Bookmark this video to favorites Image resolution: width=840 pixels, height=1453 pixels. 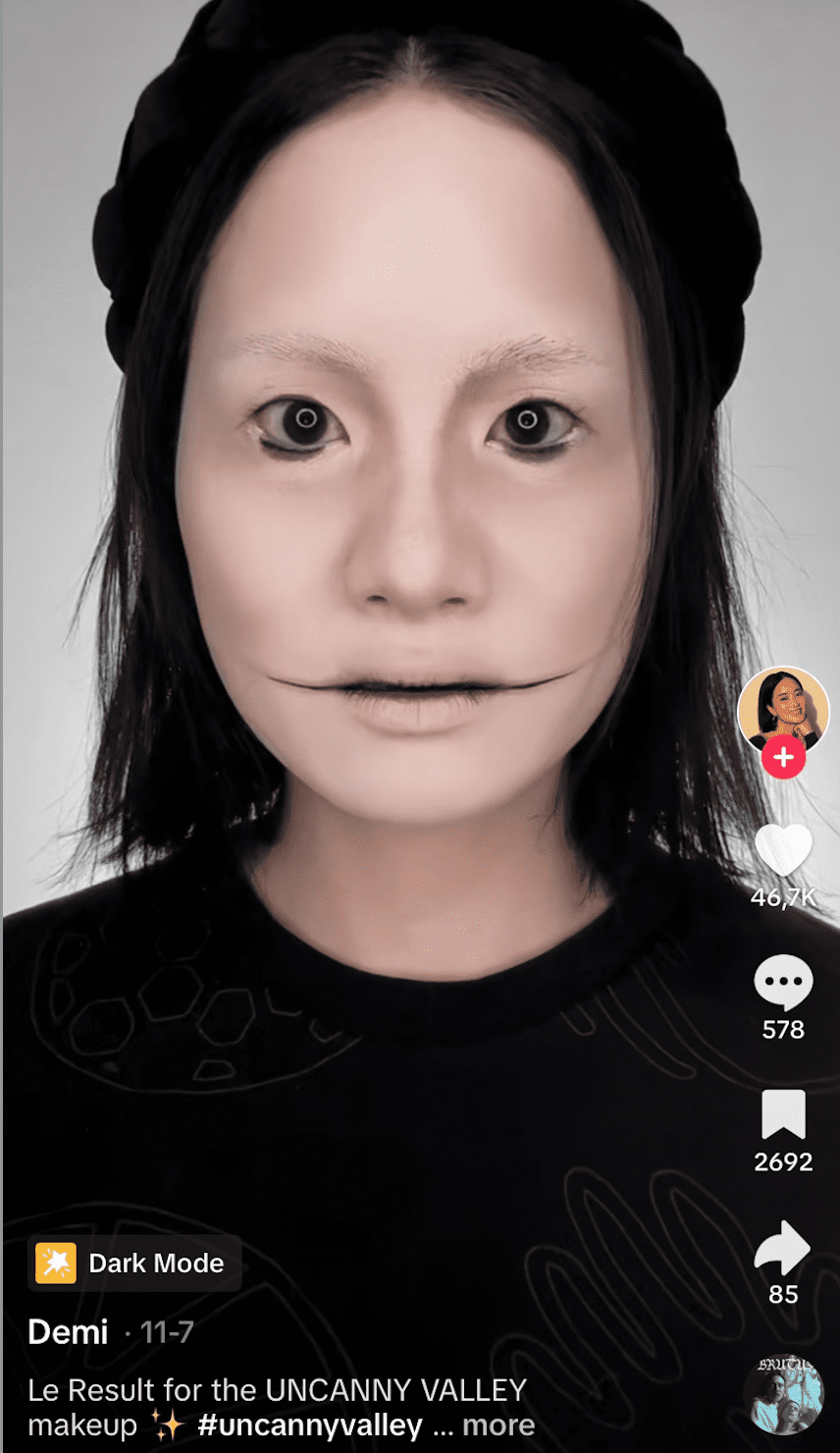(x=783, y=1115)
